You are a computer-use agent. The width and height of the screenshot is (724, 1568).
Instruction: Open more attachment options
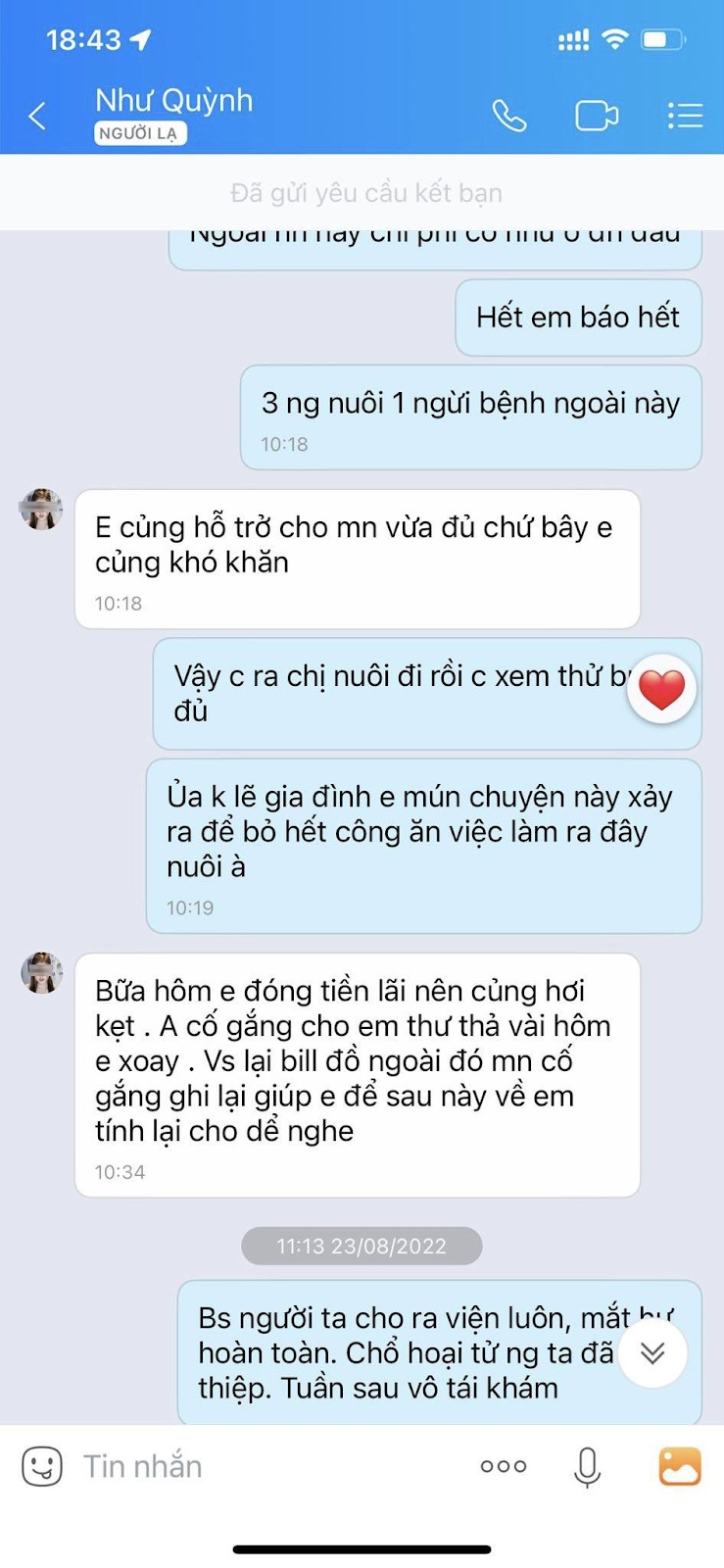(504, 1466)
